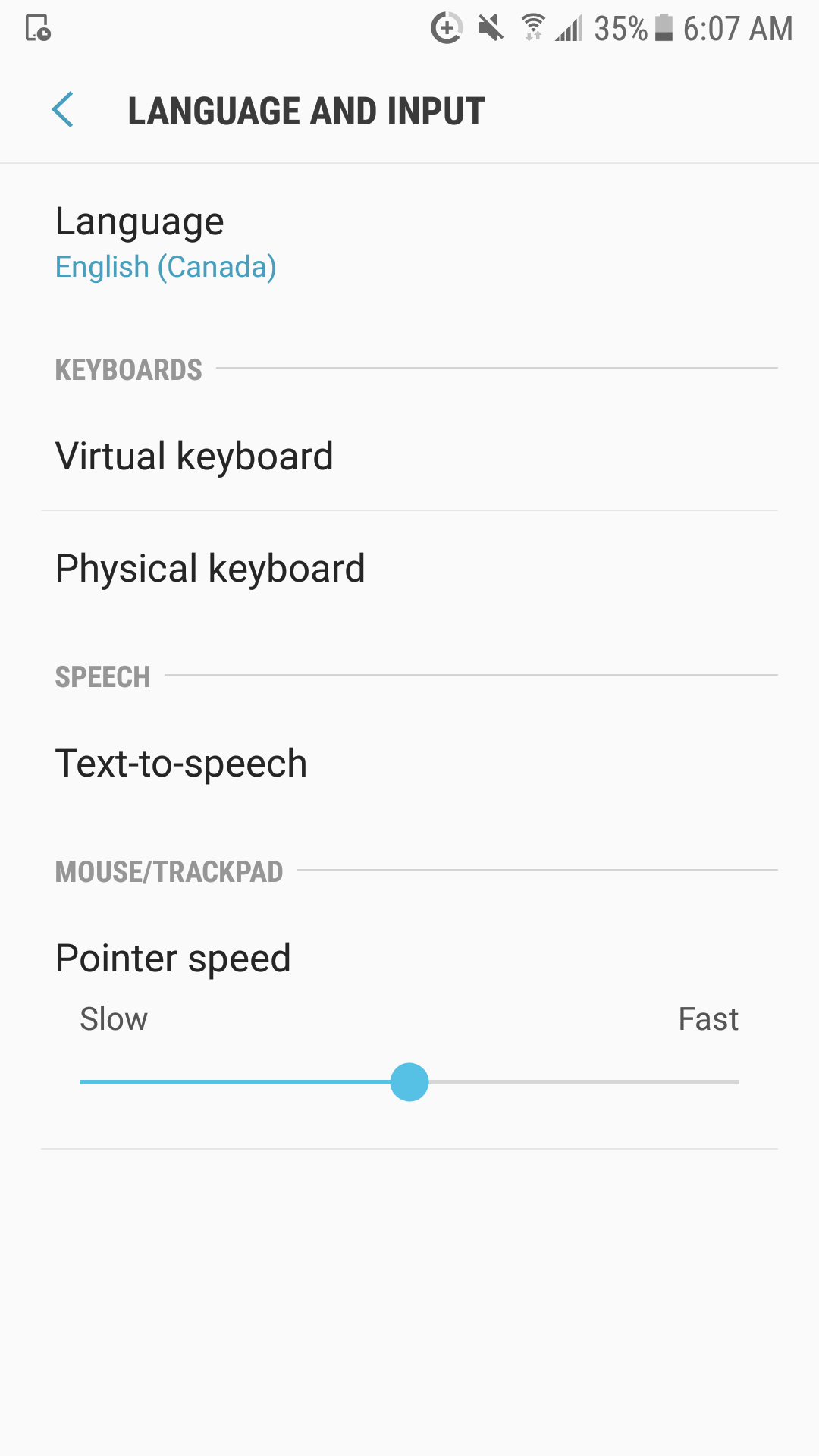Screen dimensions: 819x1456
Task: Tap the Slow end of the slider
Action: tap(113, 1018)
